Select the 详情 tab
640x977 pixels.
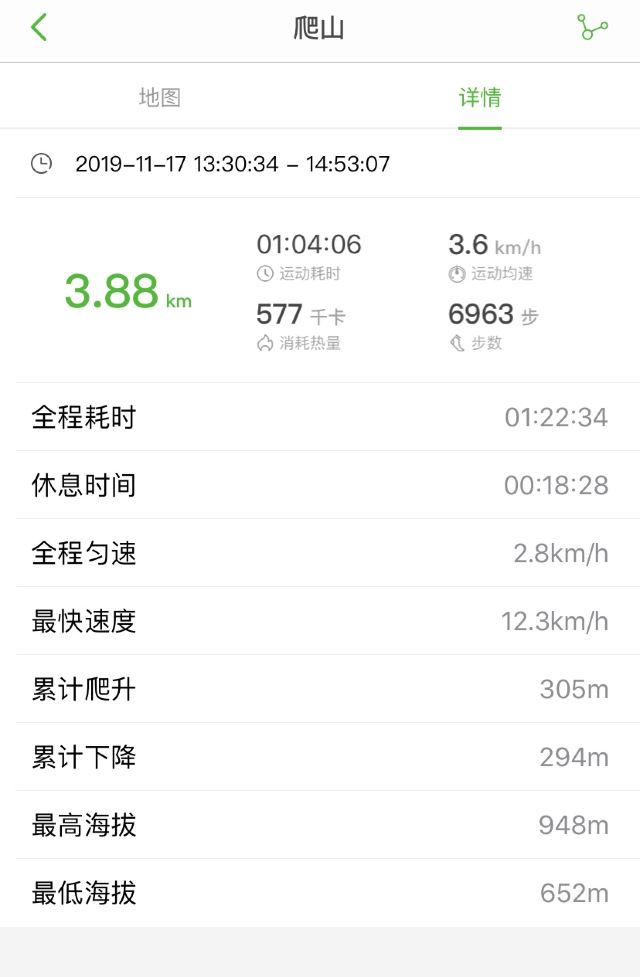pos(480,97)
